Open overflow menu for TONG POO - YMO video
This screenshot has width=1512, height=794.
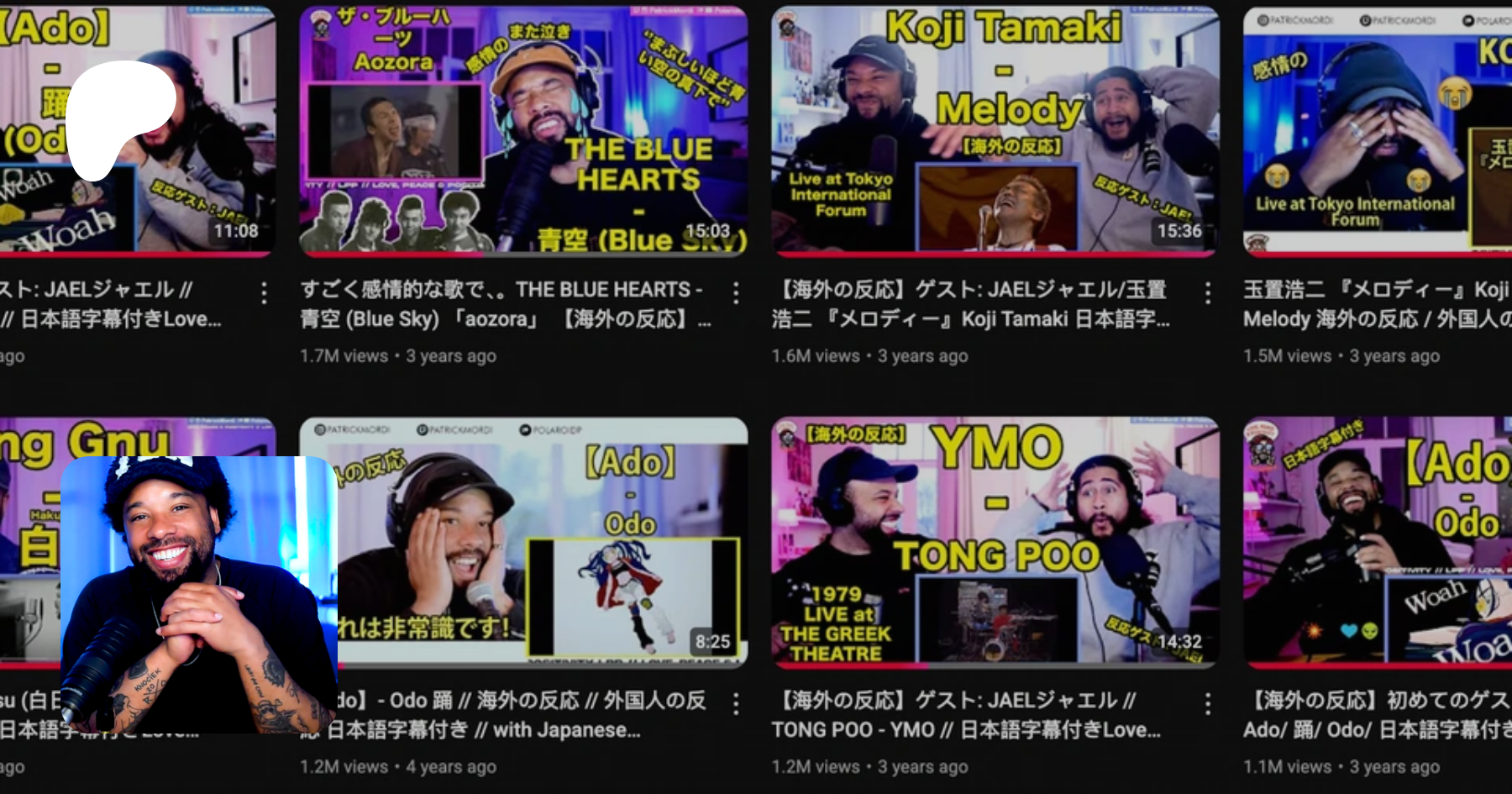click(1208, 704)
